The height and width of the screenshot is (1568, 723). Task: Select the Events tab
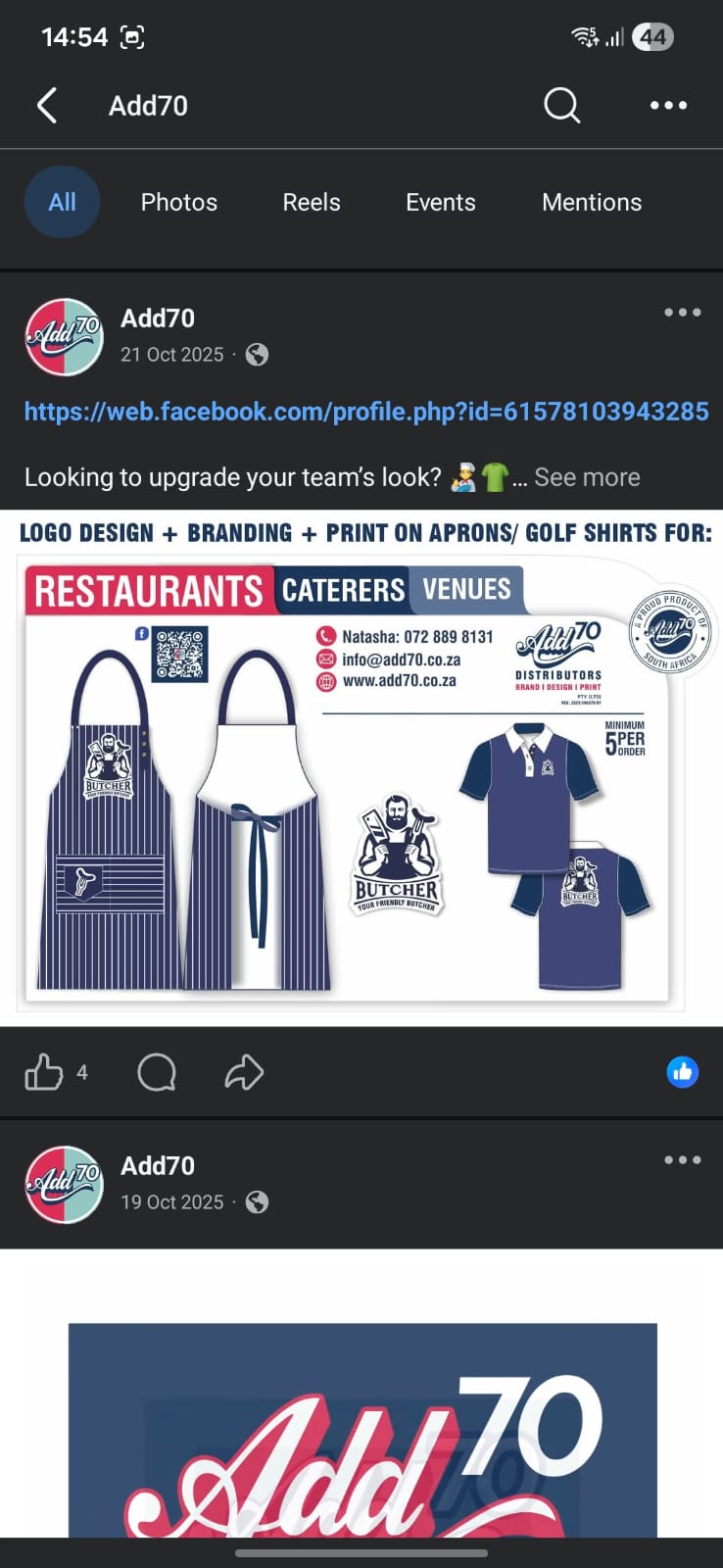tap(440, 202)
